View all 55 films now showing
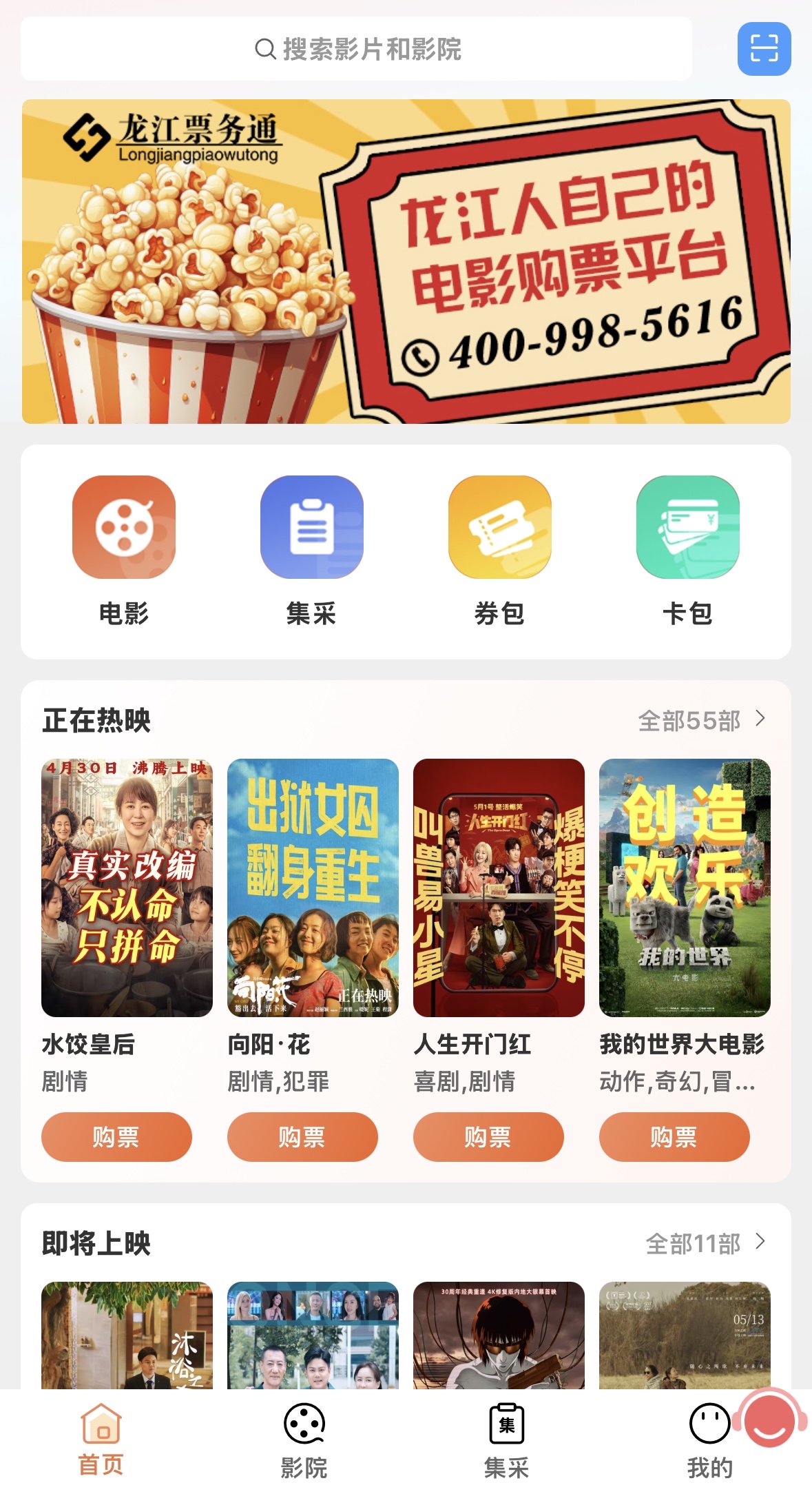The image size is (812, 1494). coord(700,721)
